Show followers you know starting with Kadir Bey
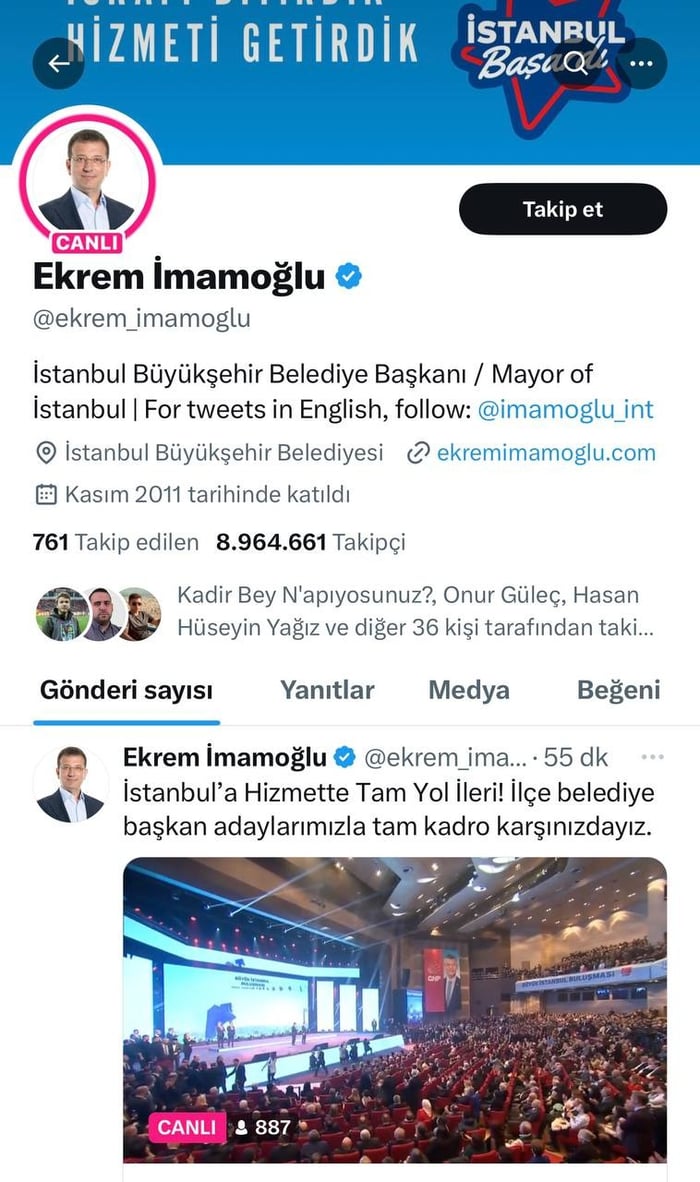 [x=414, y=612]
